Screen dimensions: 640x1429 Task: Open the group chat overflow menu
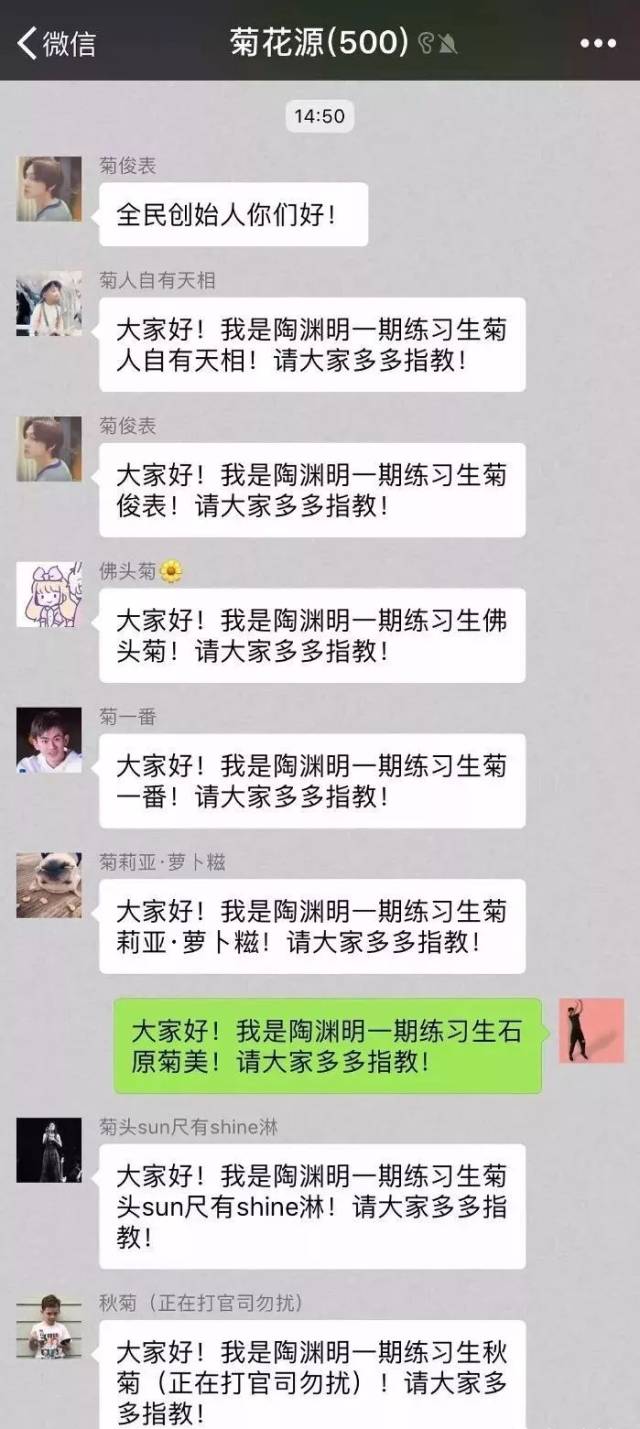click(x=600, y=43)
